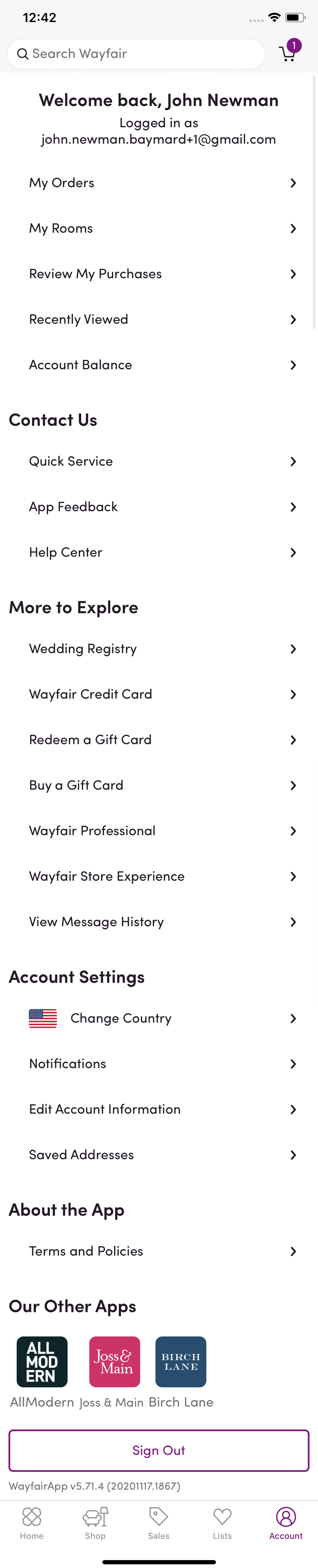Screen dimensions: 318x1568
Task: Visit the Help Center
Action: 159,552
